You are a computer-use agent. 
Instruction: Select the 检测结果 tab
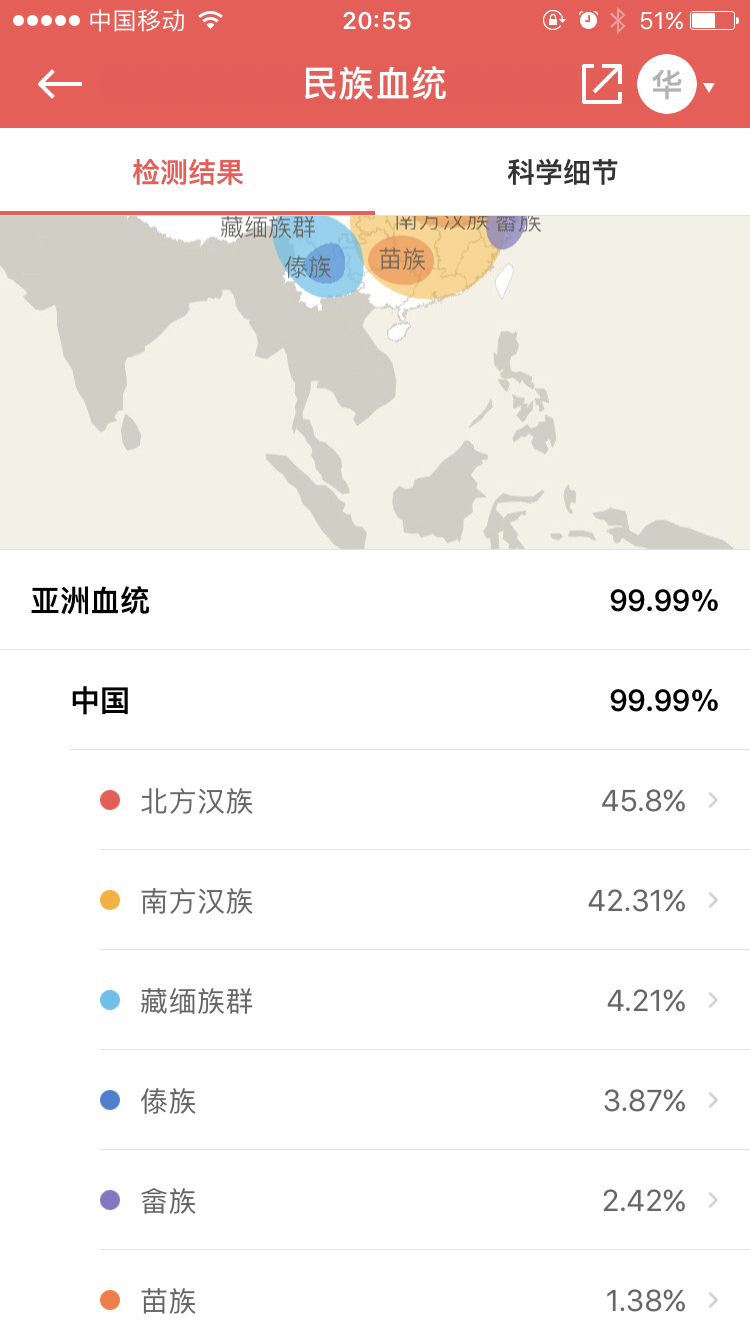click(188, 172)
